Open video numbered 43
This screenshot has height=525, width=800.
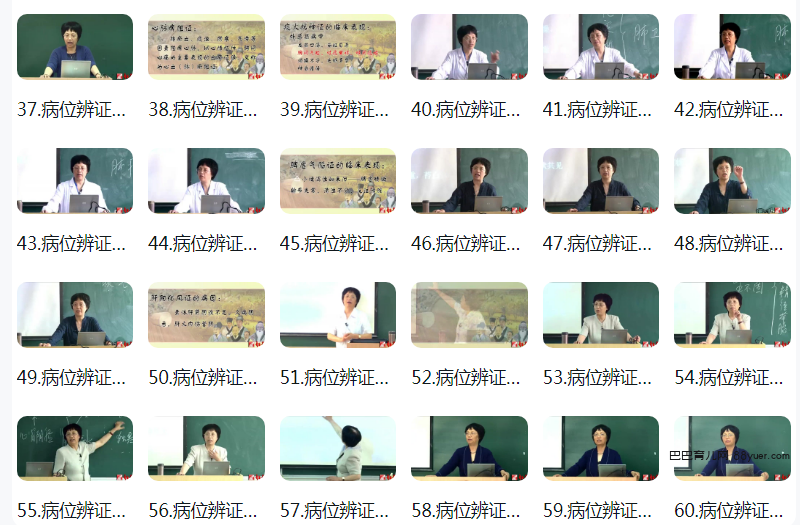click(75, 181)
